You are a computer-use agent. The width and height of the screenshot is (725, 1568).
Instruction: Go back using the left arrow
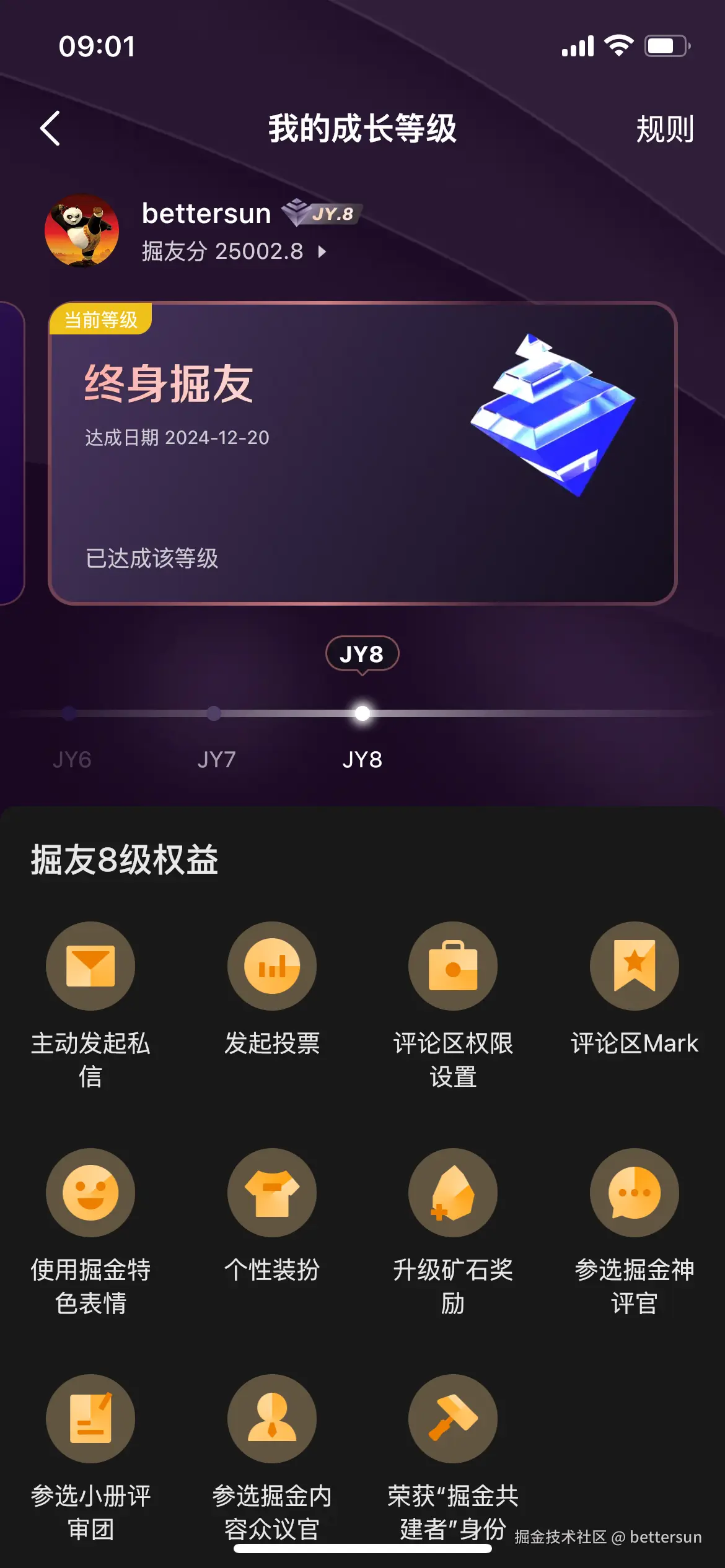tap(50, 129)
